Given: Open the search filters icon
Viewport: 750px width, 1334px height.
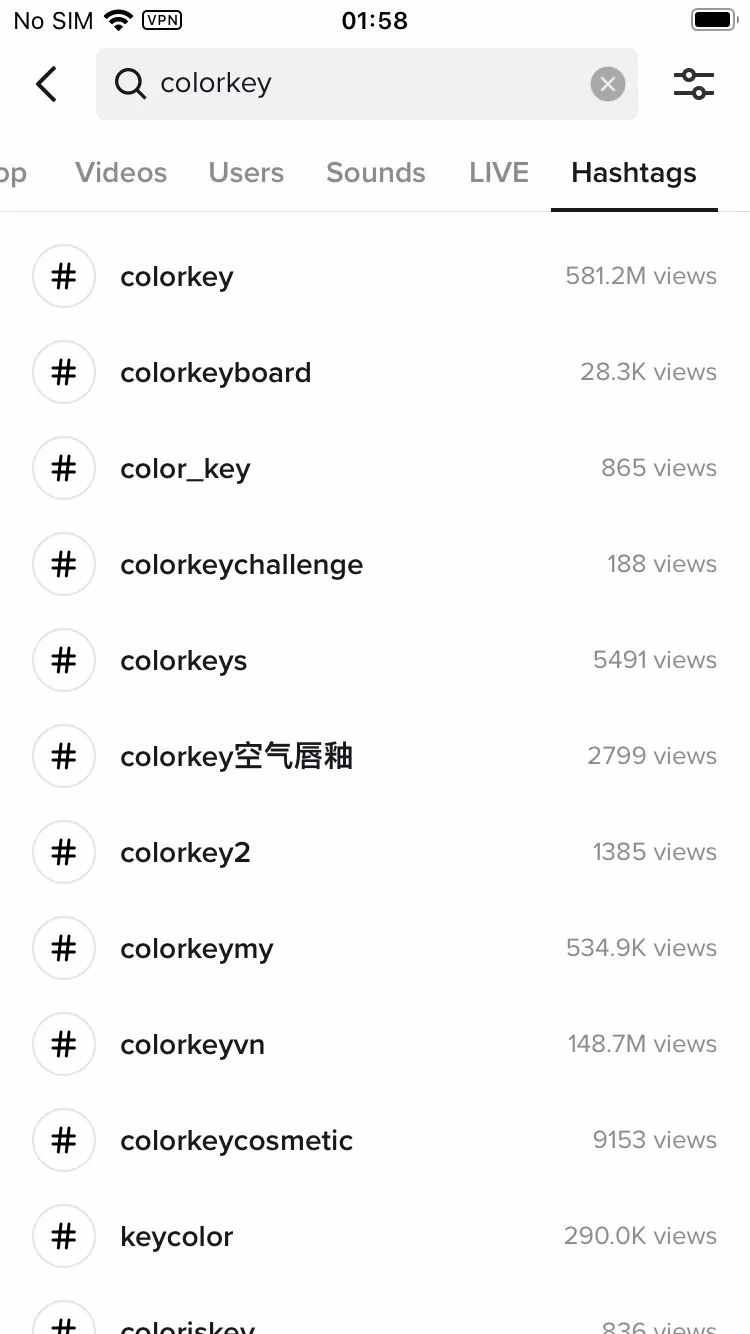Looking at the screenshot, I should [x=694, y=84].
